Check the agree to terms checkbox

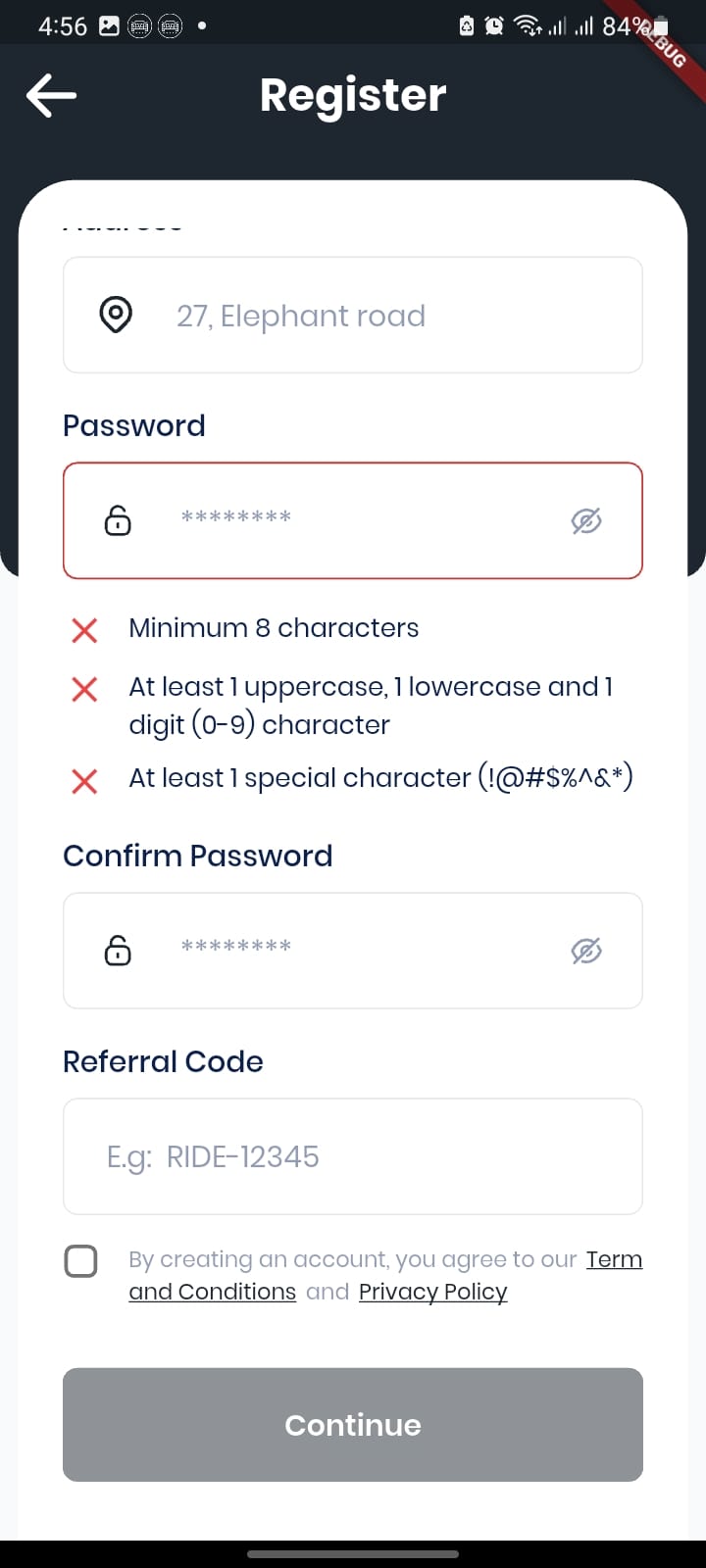pyautogui.click(x=81, y=1261)
